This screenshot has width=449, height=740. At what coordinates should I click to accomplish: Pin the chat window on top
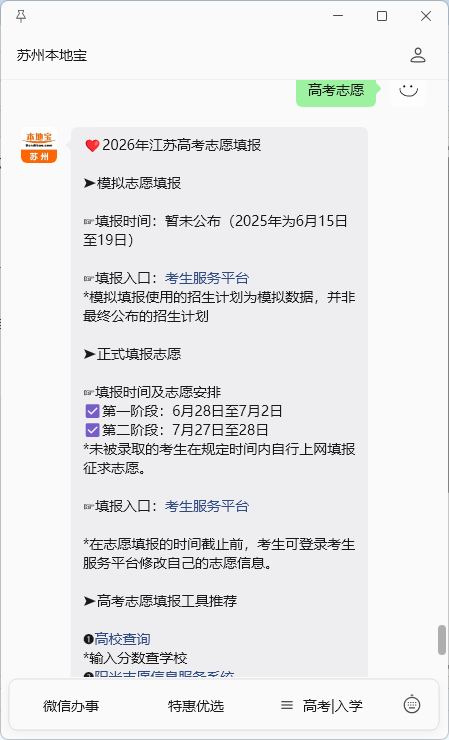click(21, 17)
